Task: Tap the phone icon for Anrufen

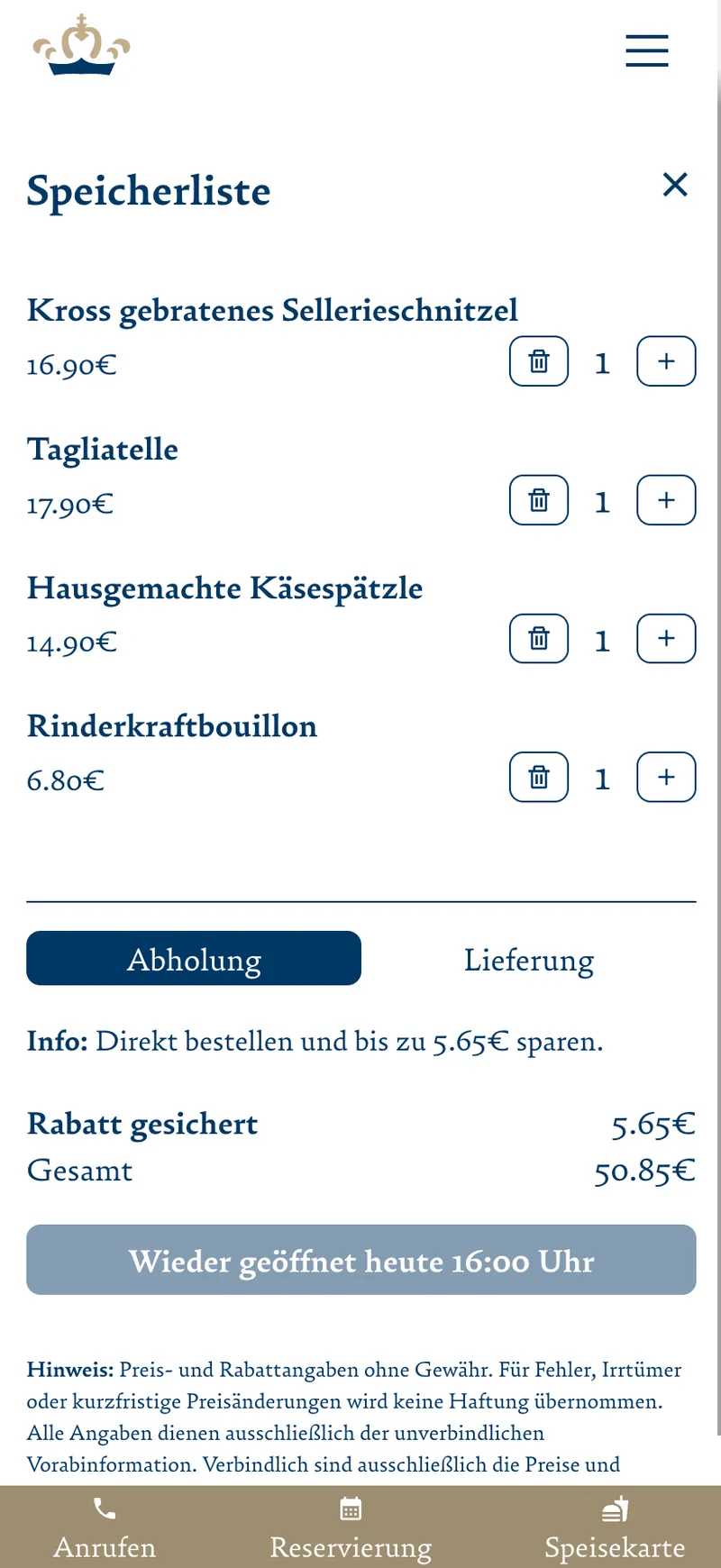Action: pos(104,1501)
